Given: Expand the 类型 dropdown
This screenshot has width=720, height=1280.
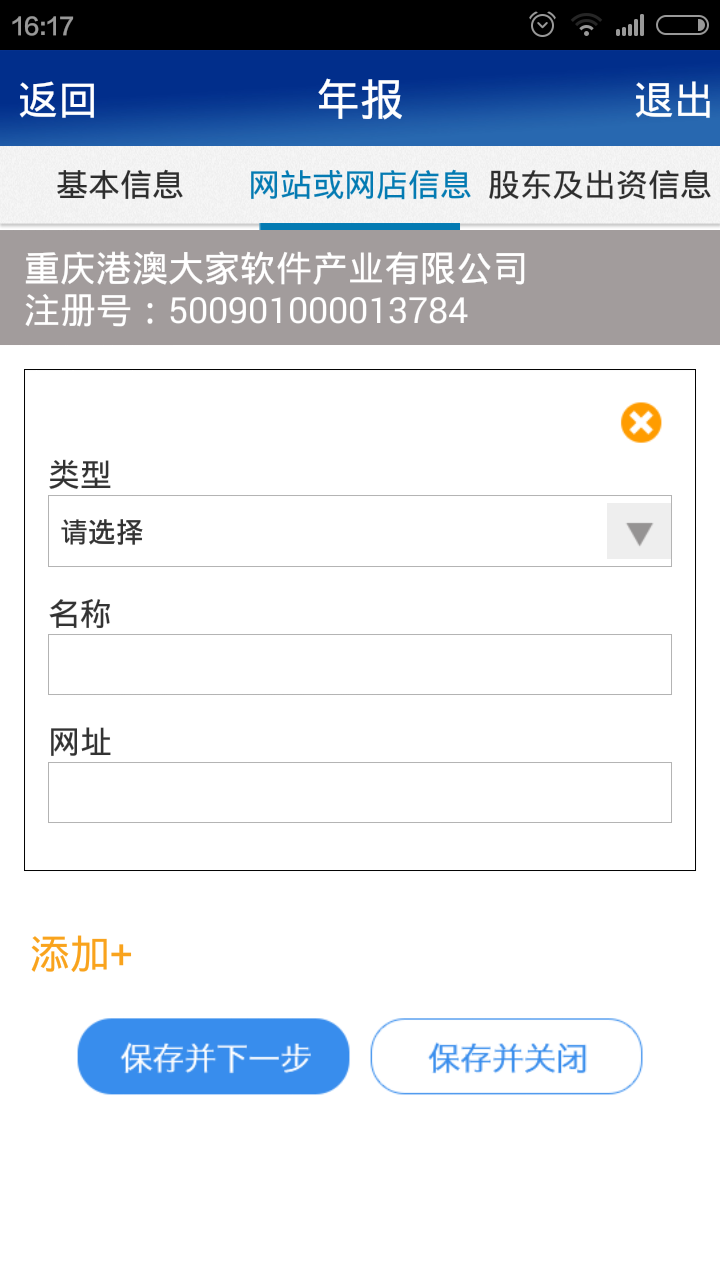Looking at the screenshot, I should click(x=360, y=532).
